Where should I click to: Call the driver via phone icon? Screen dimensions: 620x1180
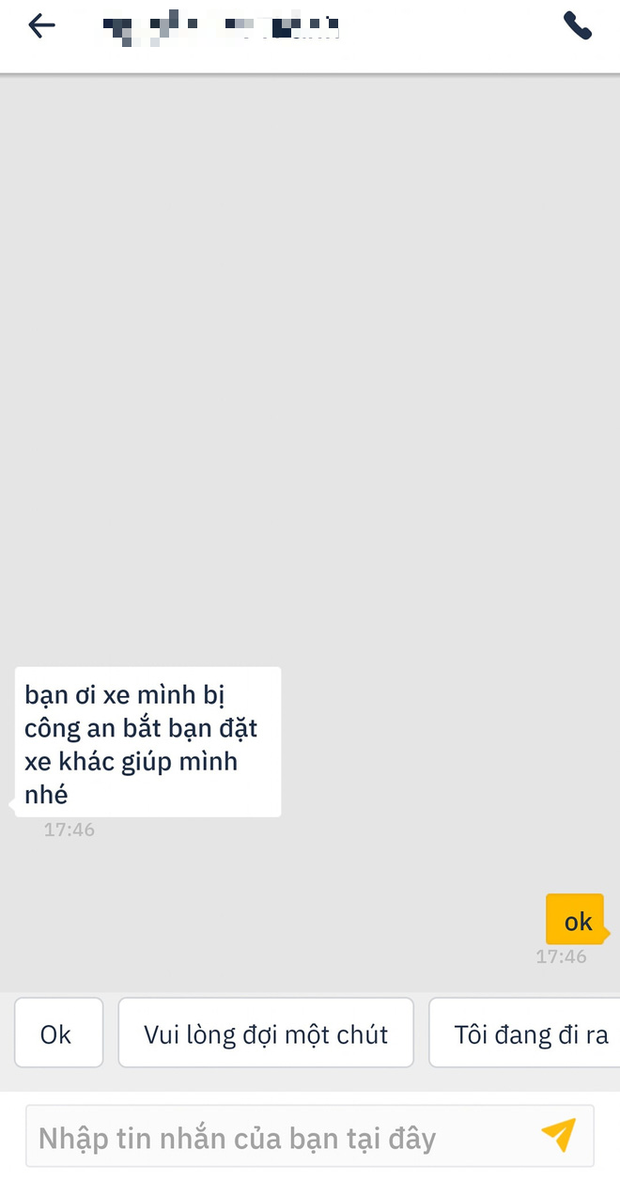pos(578,26)
